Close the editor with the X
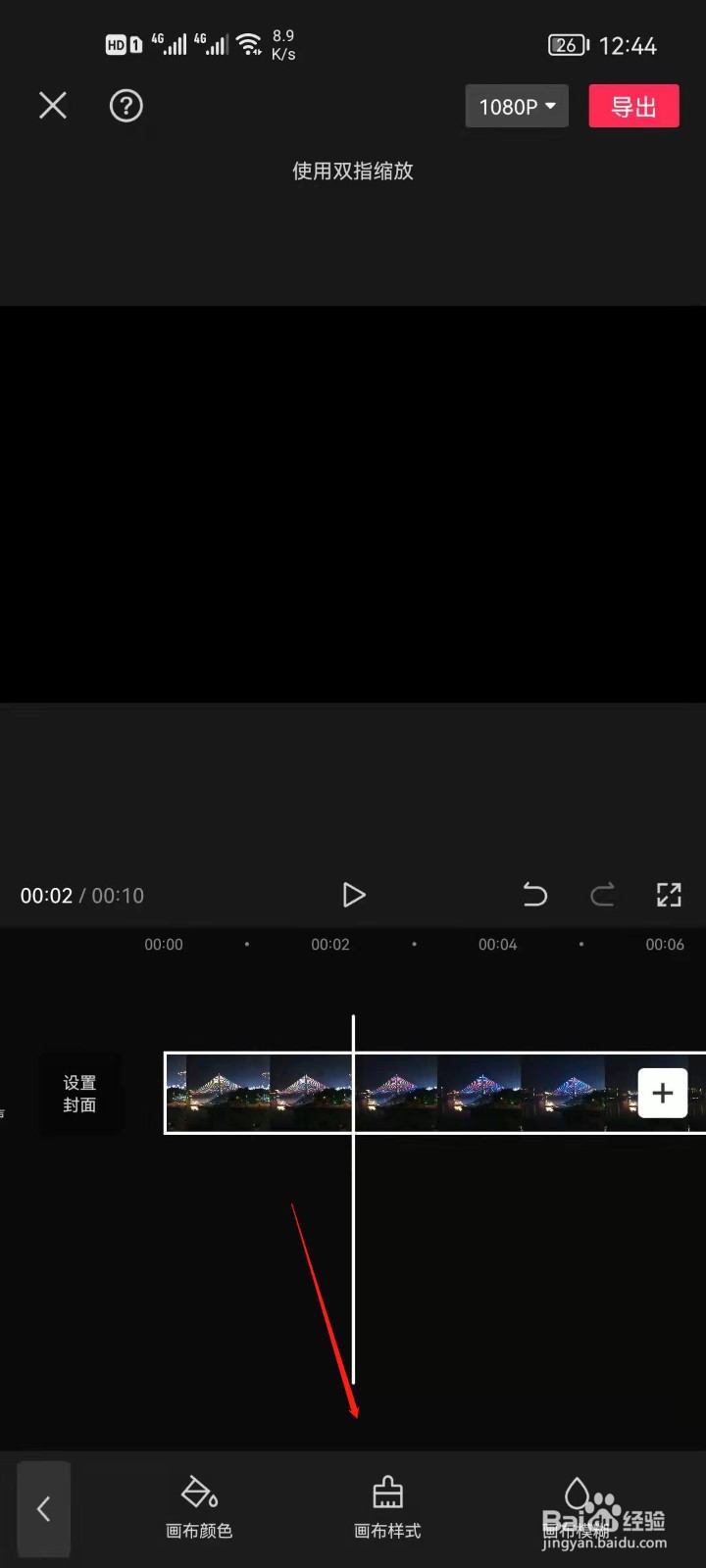 click(52, 105)
